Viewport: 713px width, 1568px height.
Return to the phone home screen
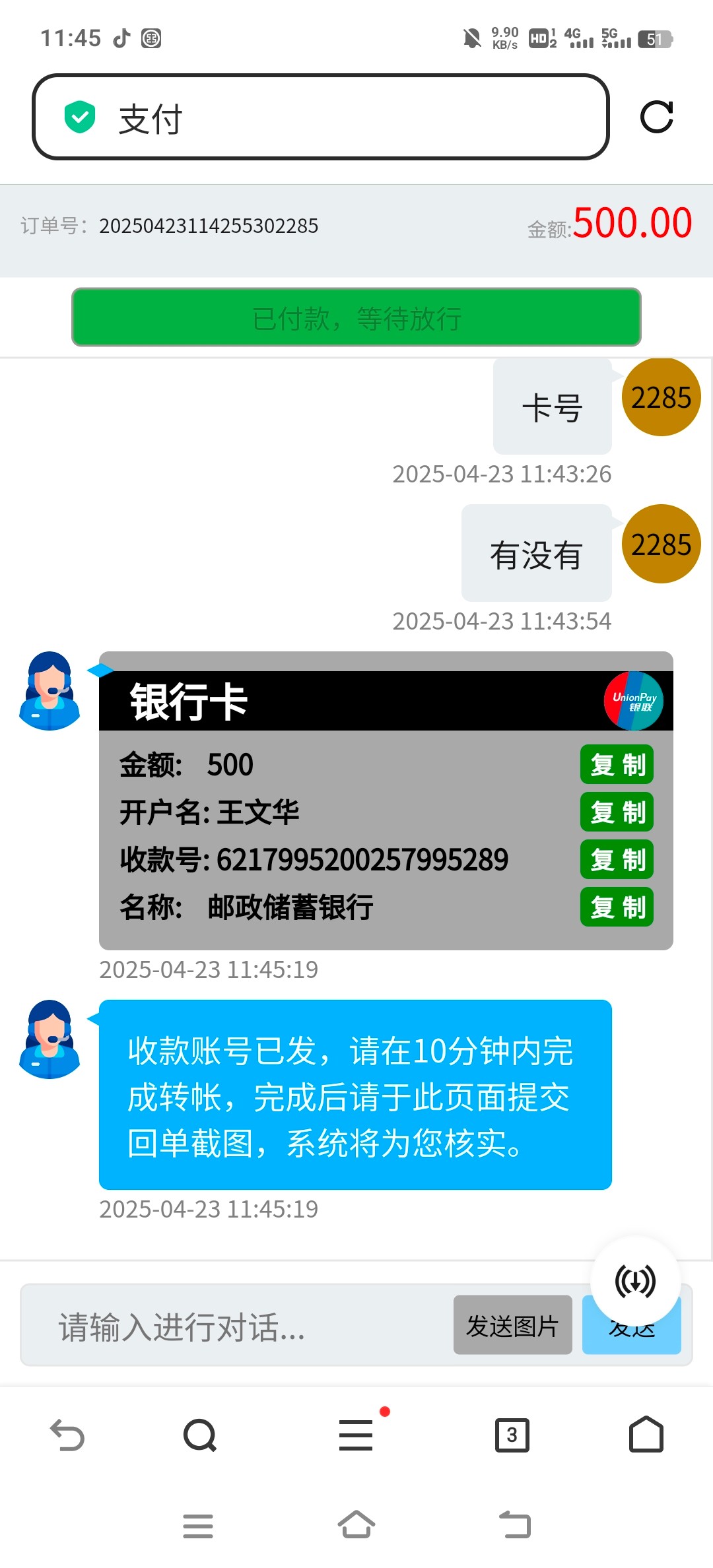(356, 1526)
